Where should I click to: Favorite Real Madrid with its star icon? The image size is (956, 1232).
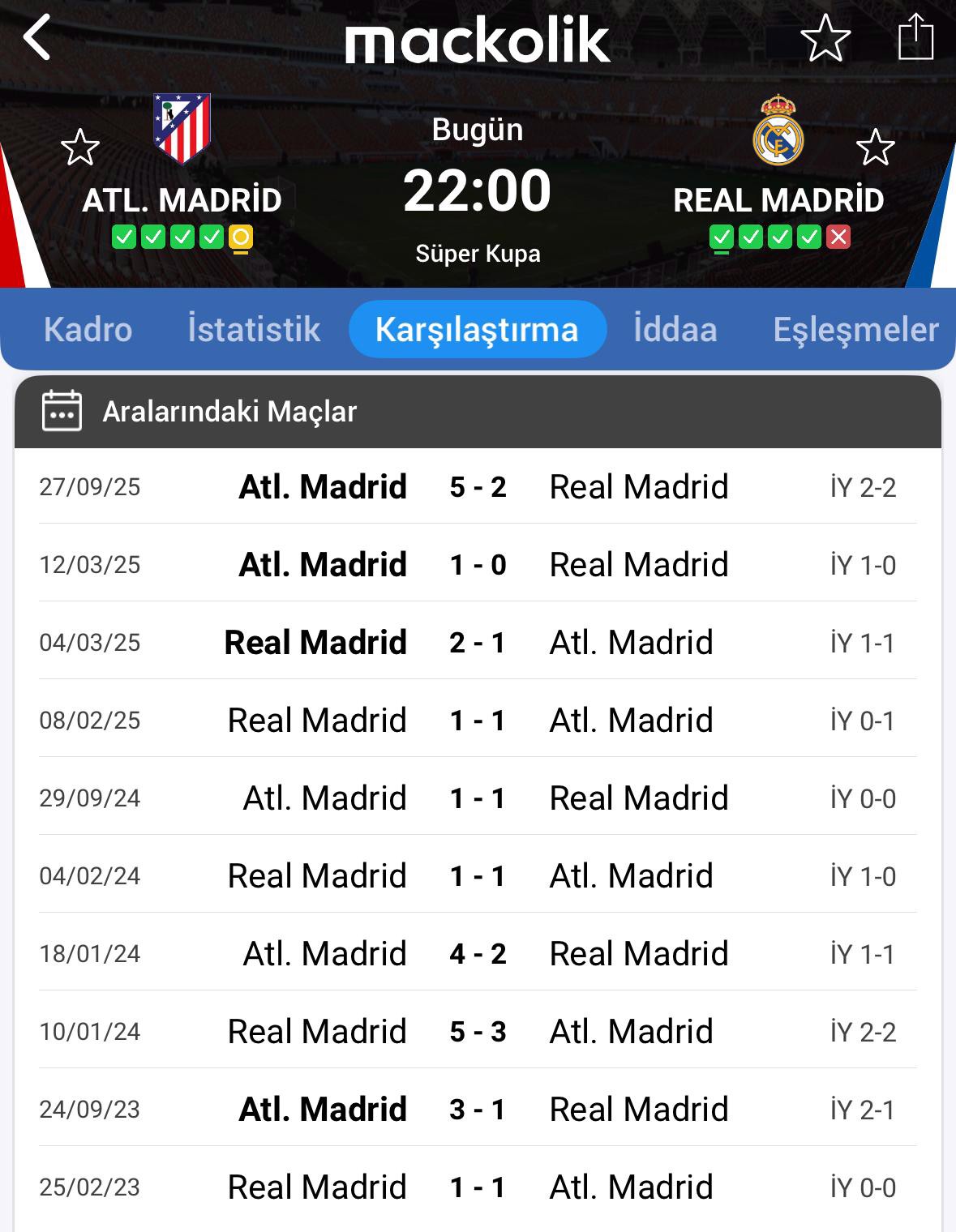click(875, 148)
